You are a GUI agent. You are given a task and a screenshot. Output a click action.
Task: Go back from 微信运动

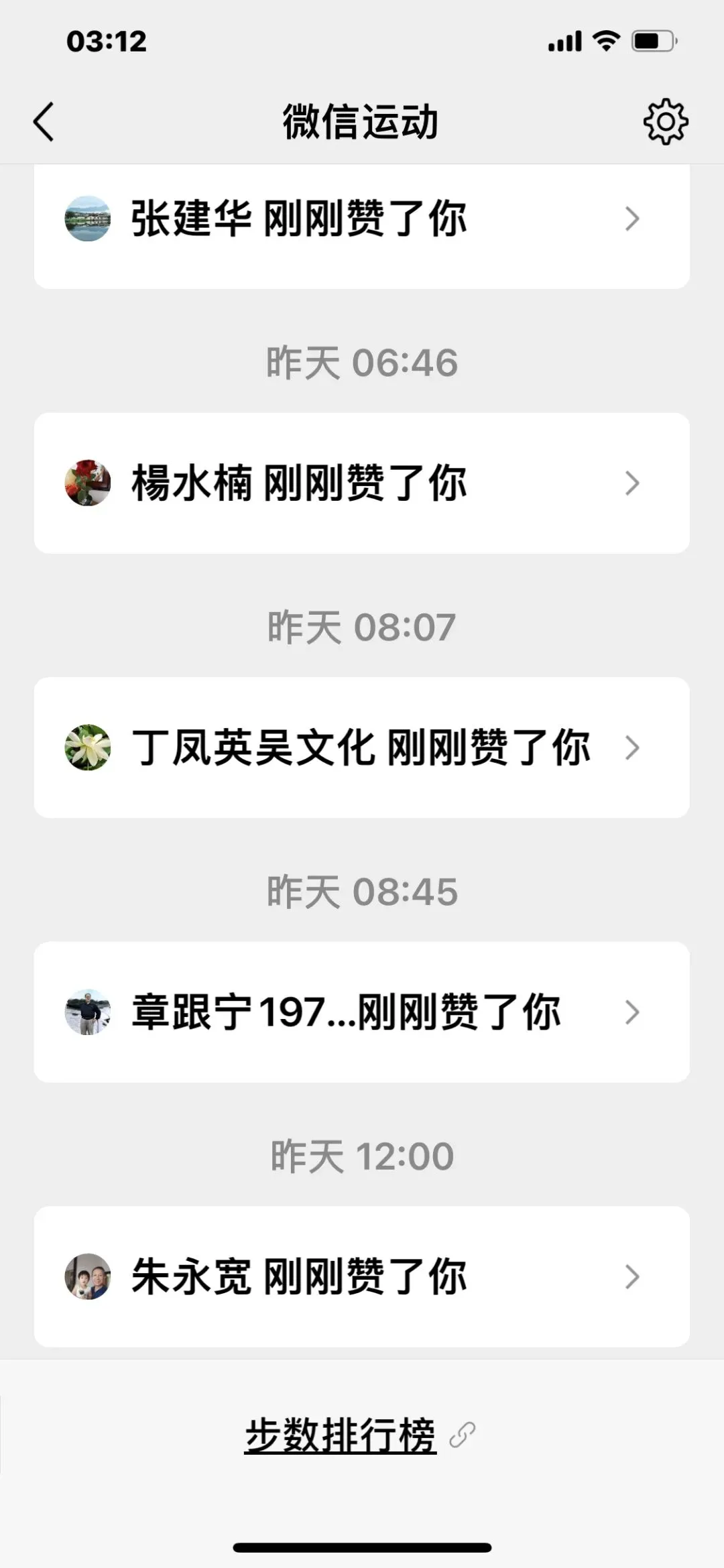[x=44, y=122]
